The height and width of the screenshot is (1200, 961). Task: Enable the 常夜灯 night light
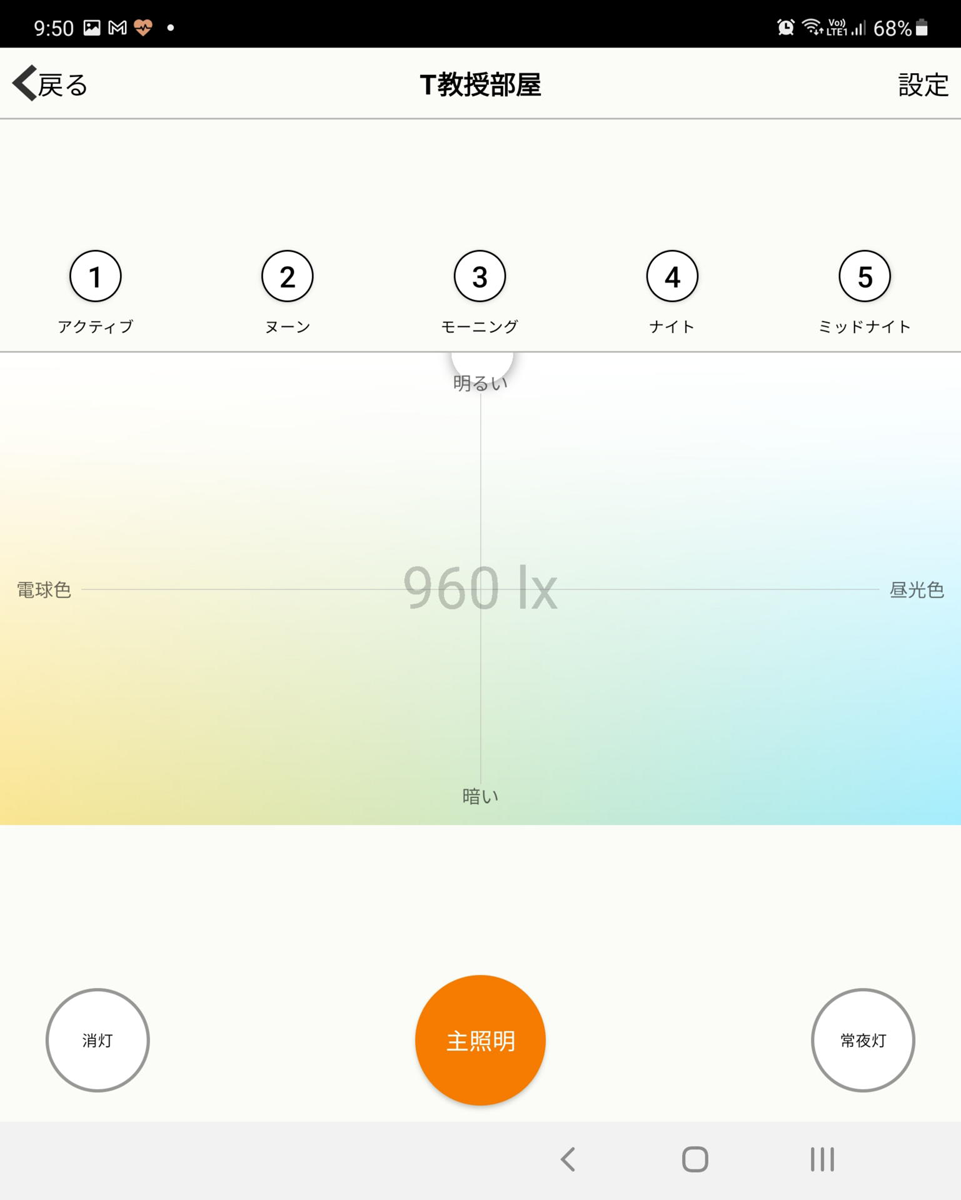(863, 1040)
